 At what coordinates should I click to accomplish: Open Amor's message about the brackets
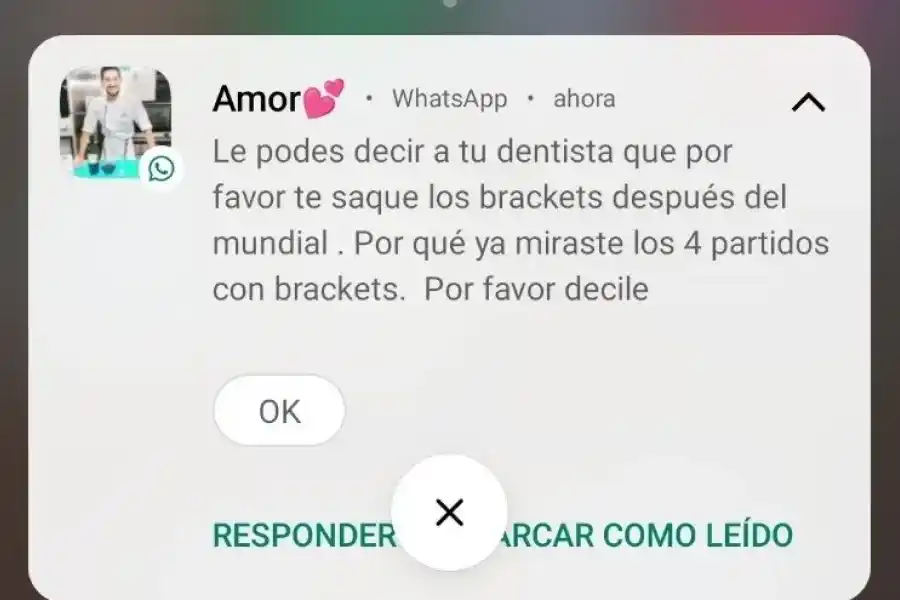tap(520, 221)
